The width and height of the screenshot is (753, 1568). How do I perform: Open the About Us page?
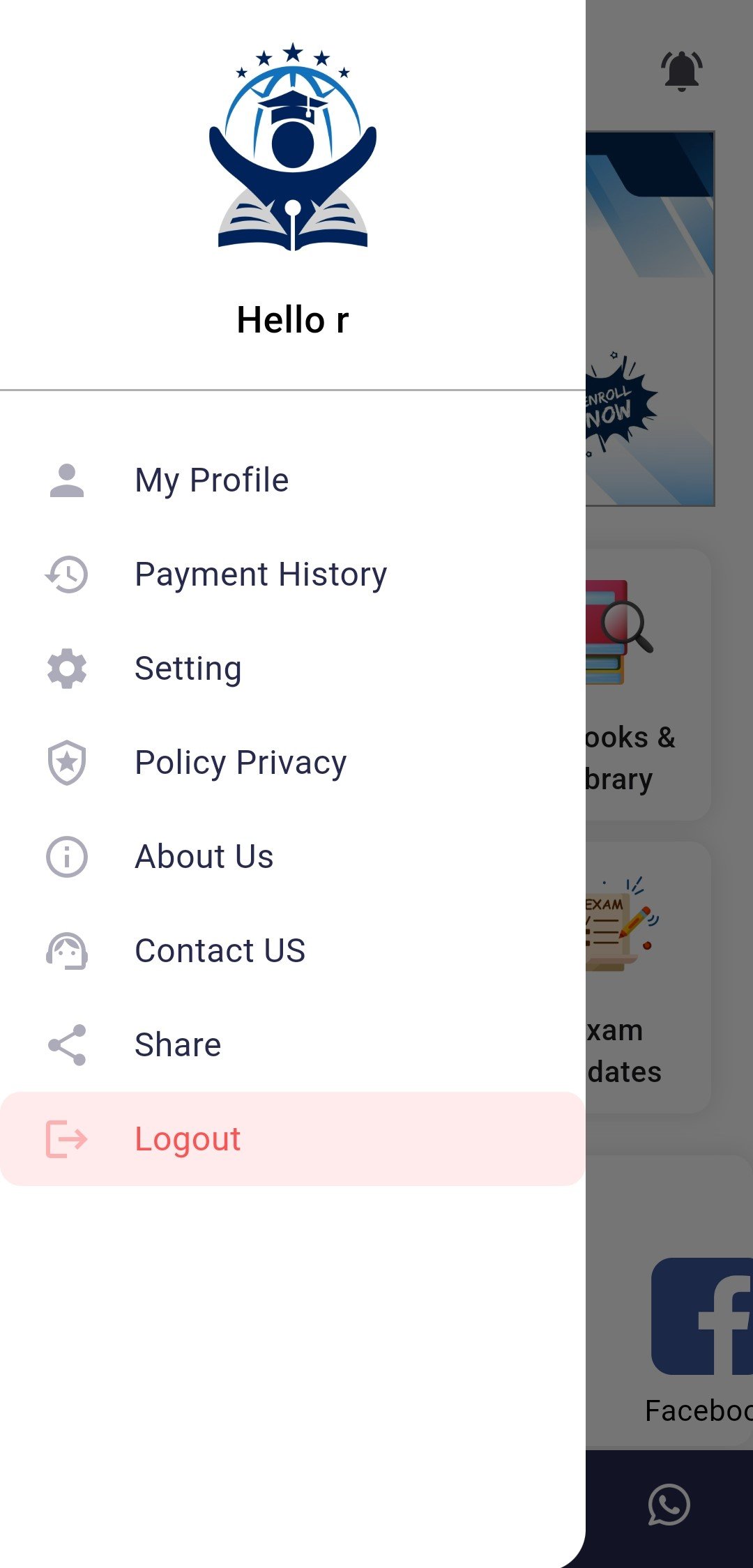pyautogui.click(x=204, y=857)
